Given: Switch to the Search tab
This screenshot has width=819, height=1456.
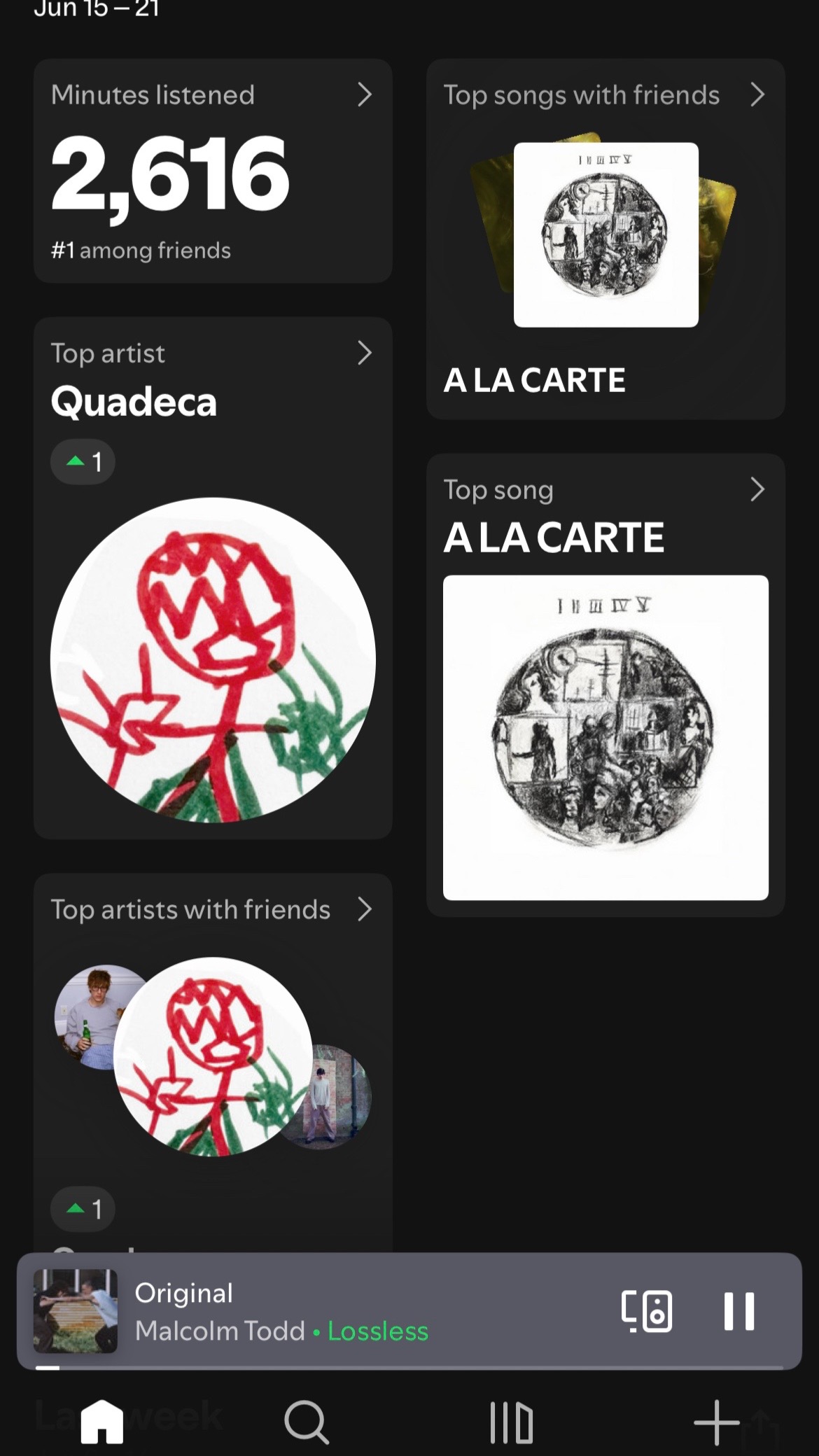Looking at the screenshot, I should pos(307,1421).
